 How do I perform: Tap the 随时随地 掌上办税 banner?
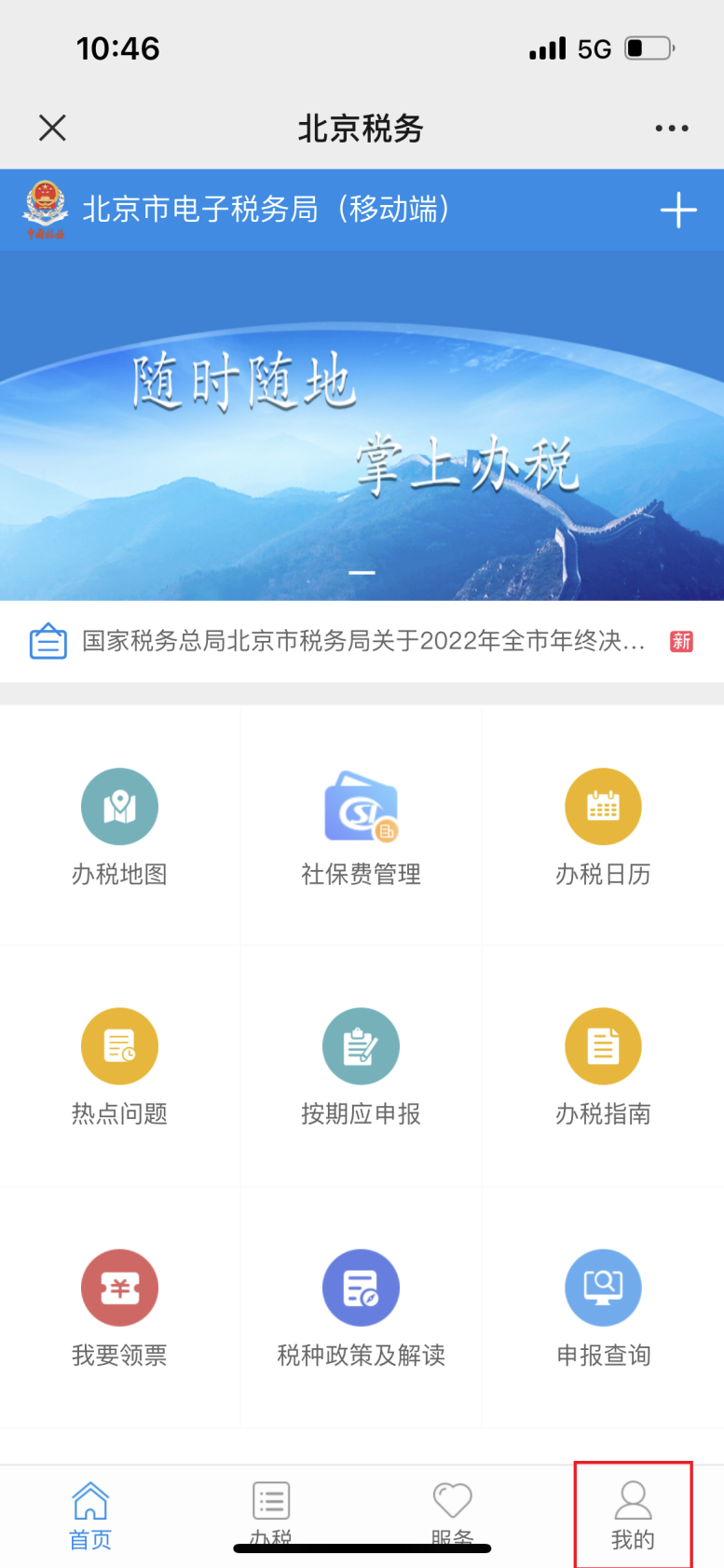[x=362, y=426]
